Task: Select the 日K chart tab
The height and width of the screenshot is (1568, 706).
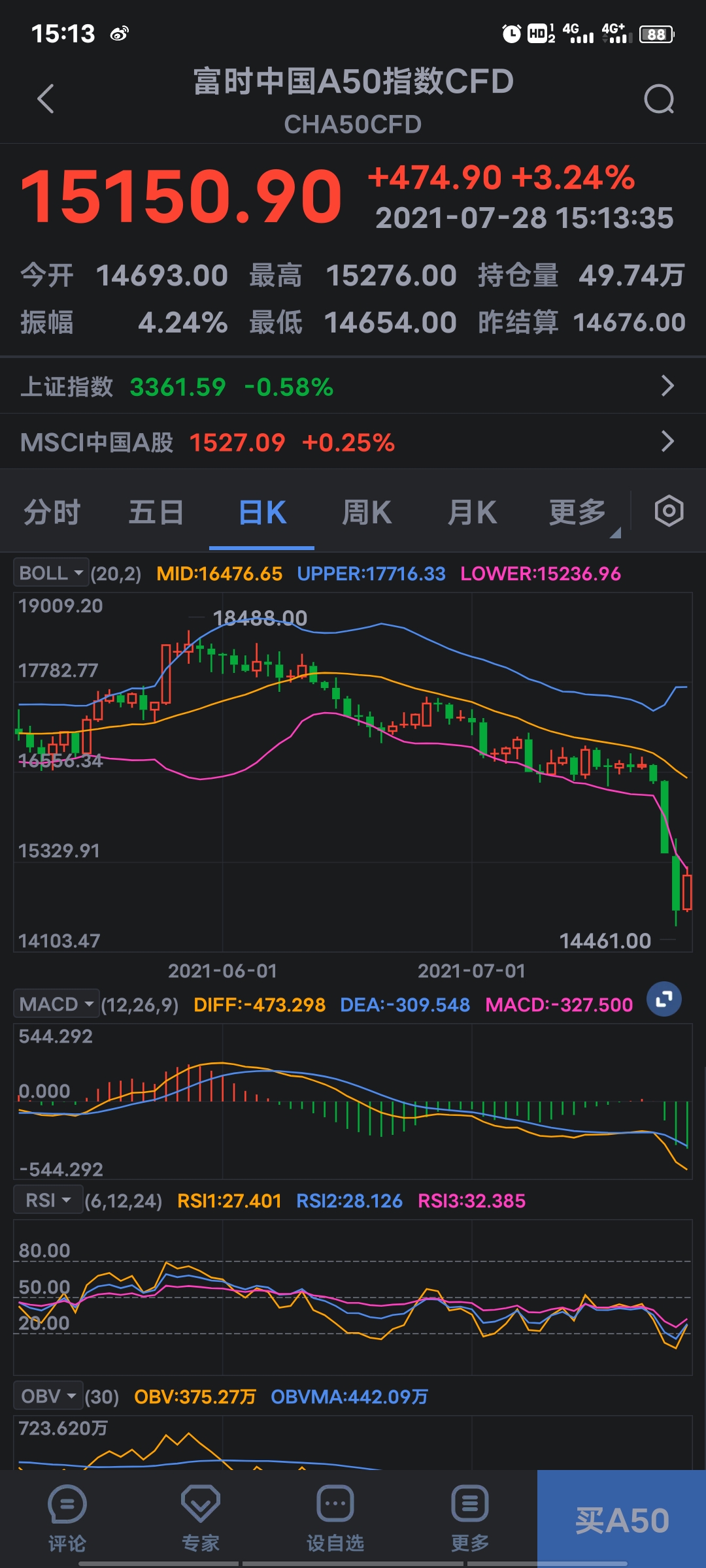Action: point(262,513)
